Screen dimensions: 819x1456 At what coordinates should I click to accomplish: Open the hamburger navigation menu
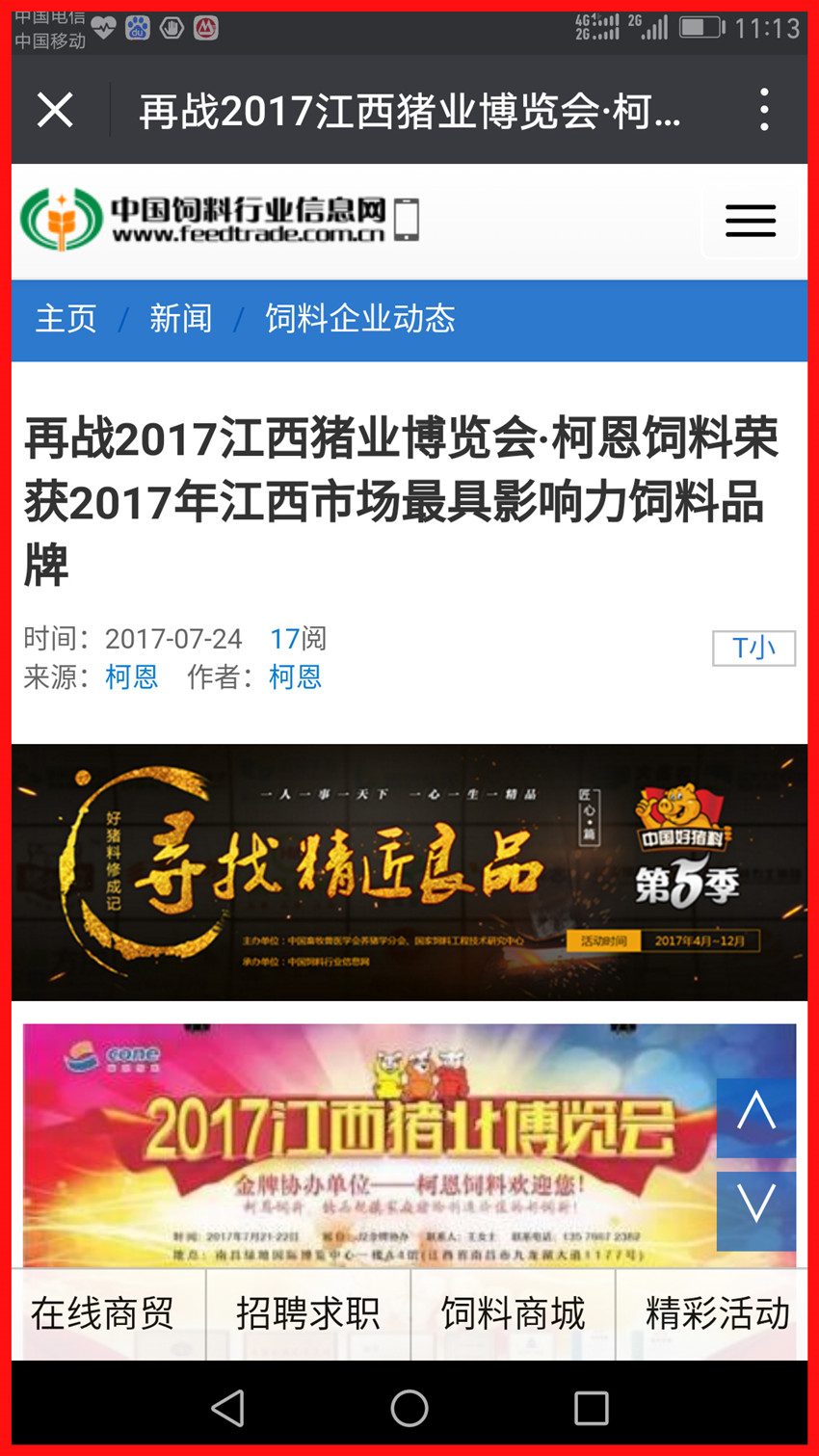click(x=750, y=222)
